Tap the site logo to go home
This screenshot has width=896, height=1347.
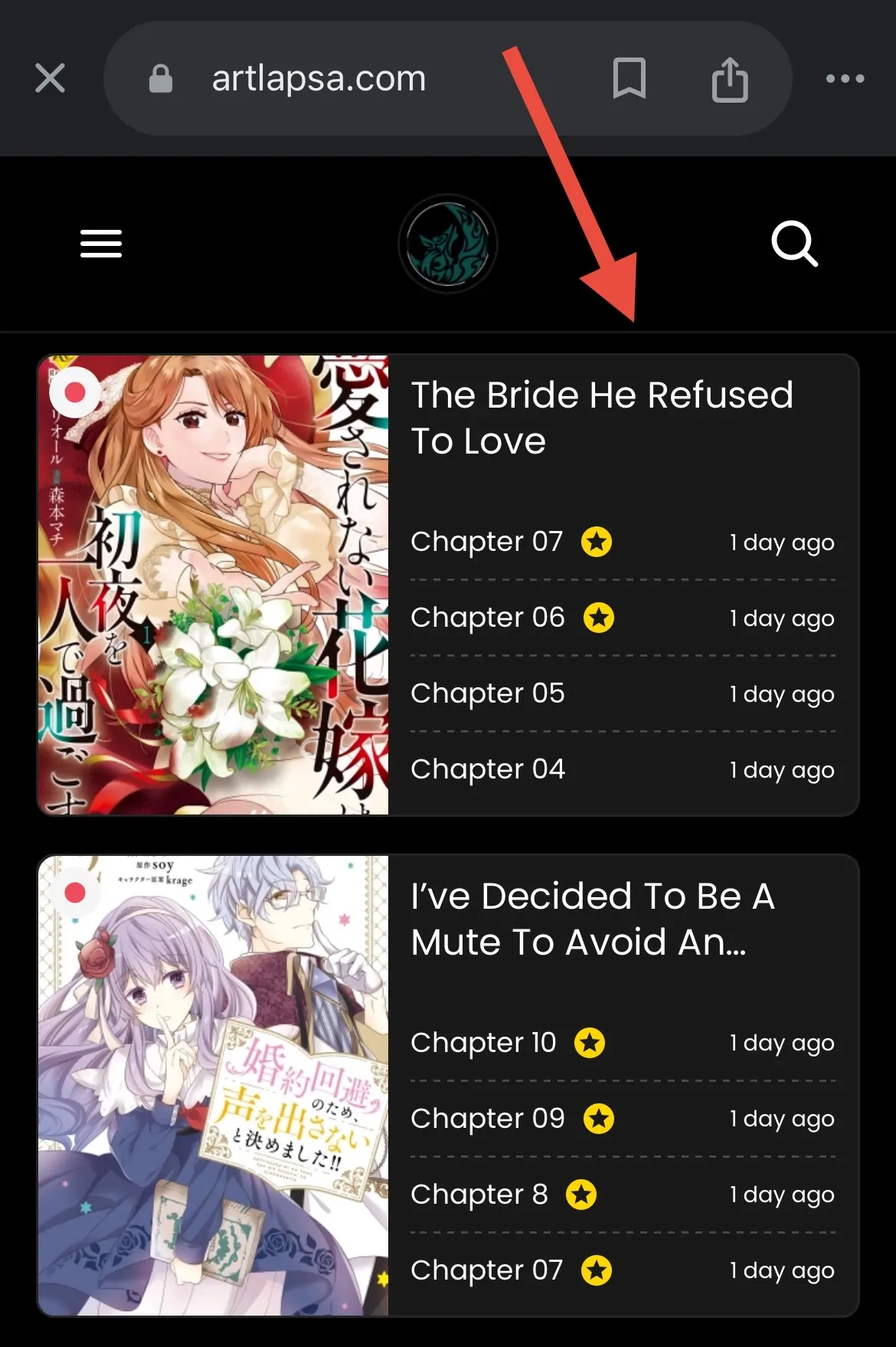448,244
